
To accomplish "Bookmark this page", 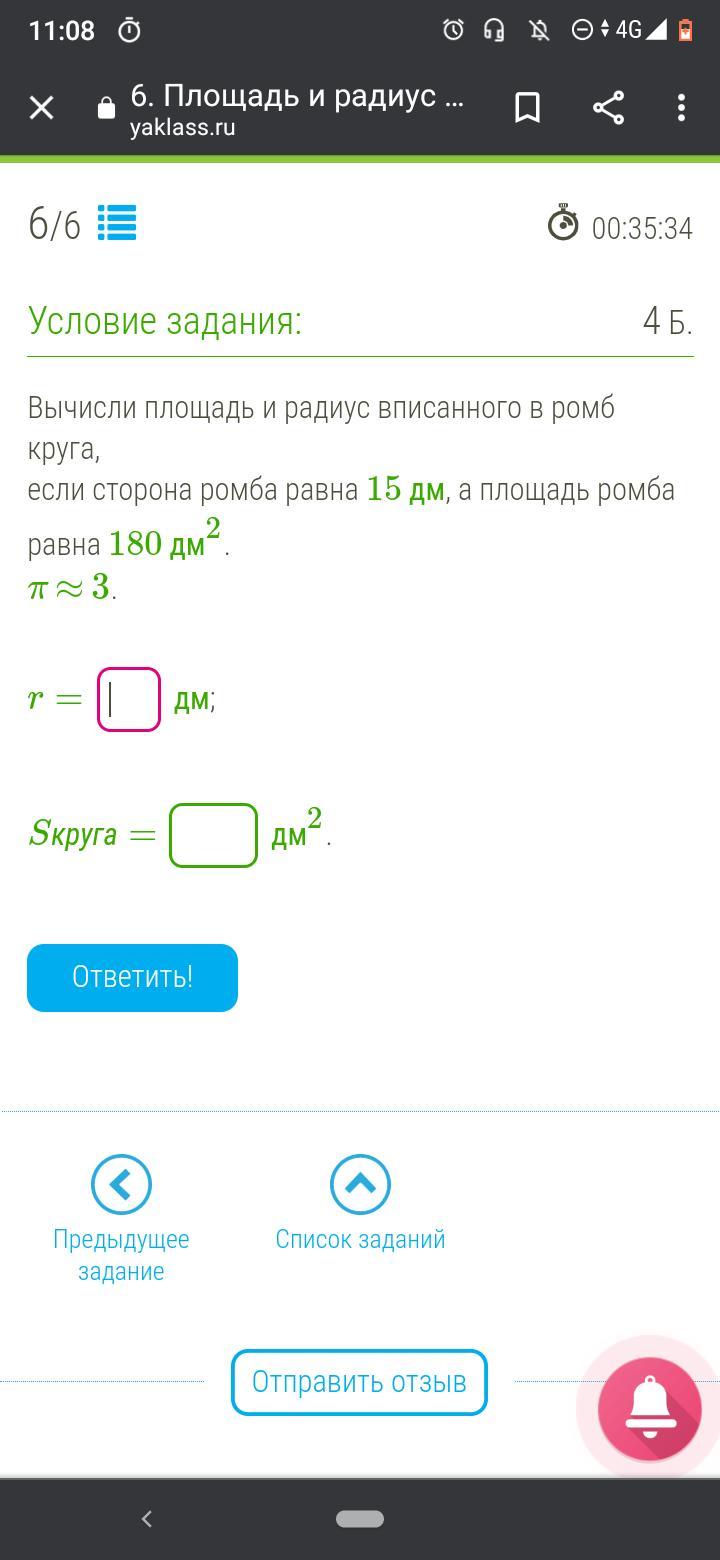I will [527, 107].
